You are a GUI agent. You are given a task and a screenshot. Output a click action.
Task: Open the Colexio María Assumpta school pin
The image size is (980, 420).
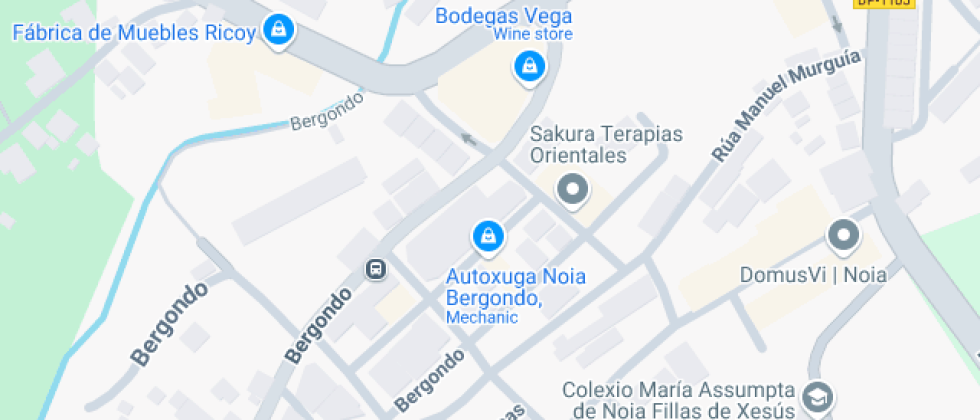818,397
